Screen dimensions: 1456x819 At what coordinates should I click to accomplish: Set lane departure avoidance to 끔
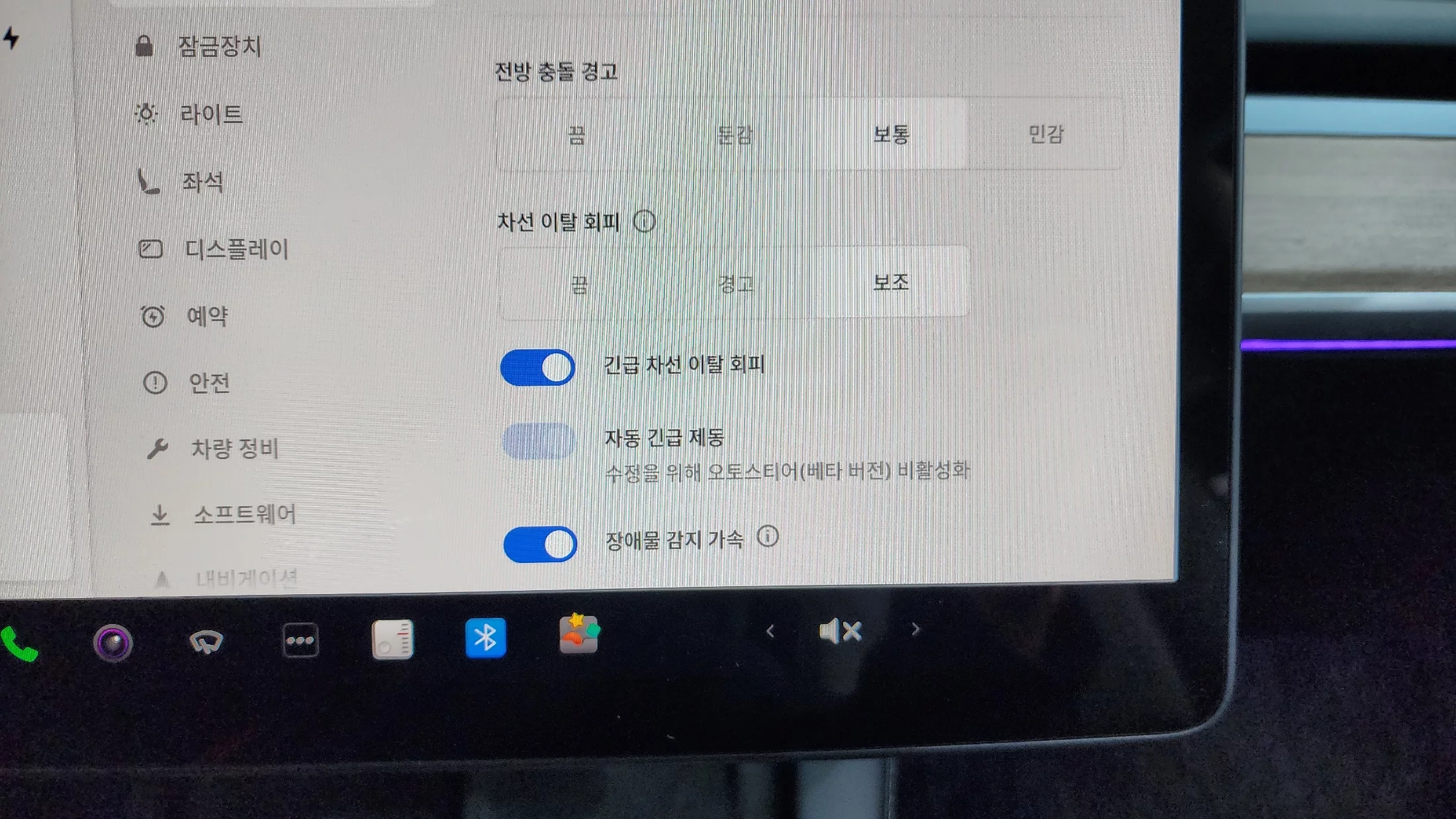579,285
